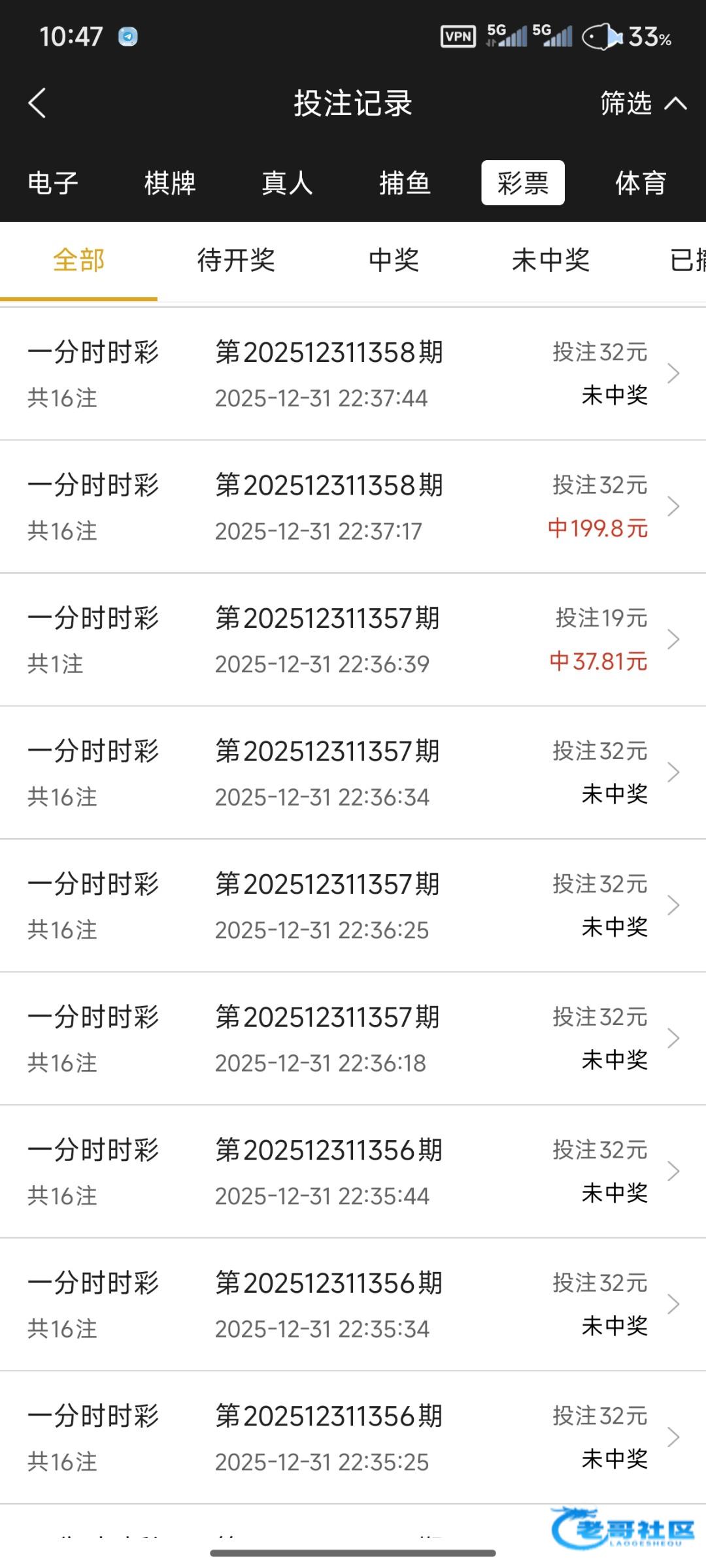Select the 彩票 category
The width and height of the screenshot is (706, 1568).
tap(523, 183)
